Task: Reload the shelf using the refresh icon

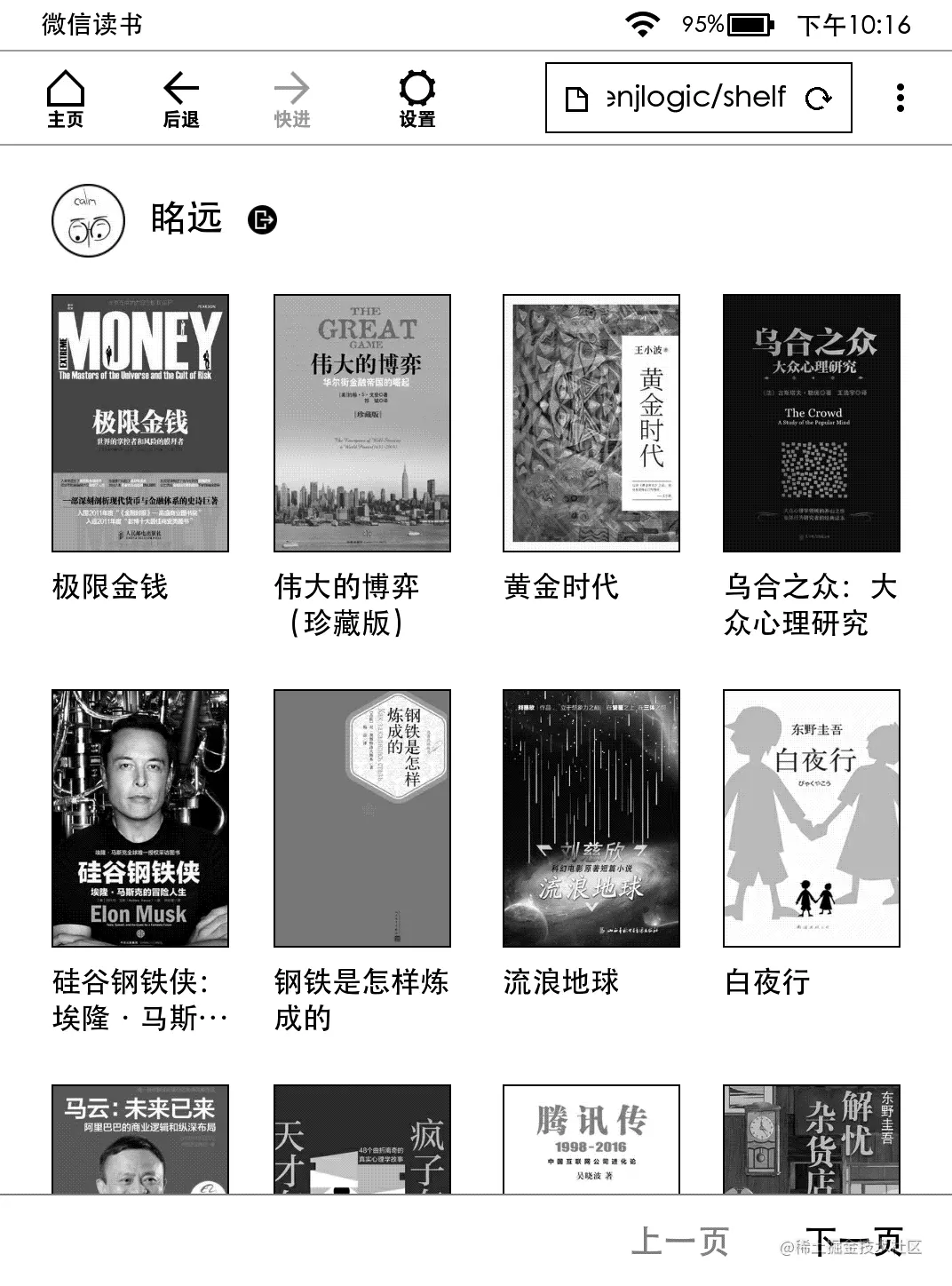Action: 819,98
